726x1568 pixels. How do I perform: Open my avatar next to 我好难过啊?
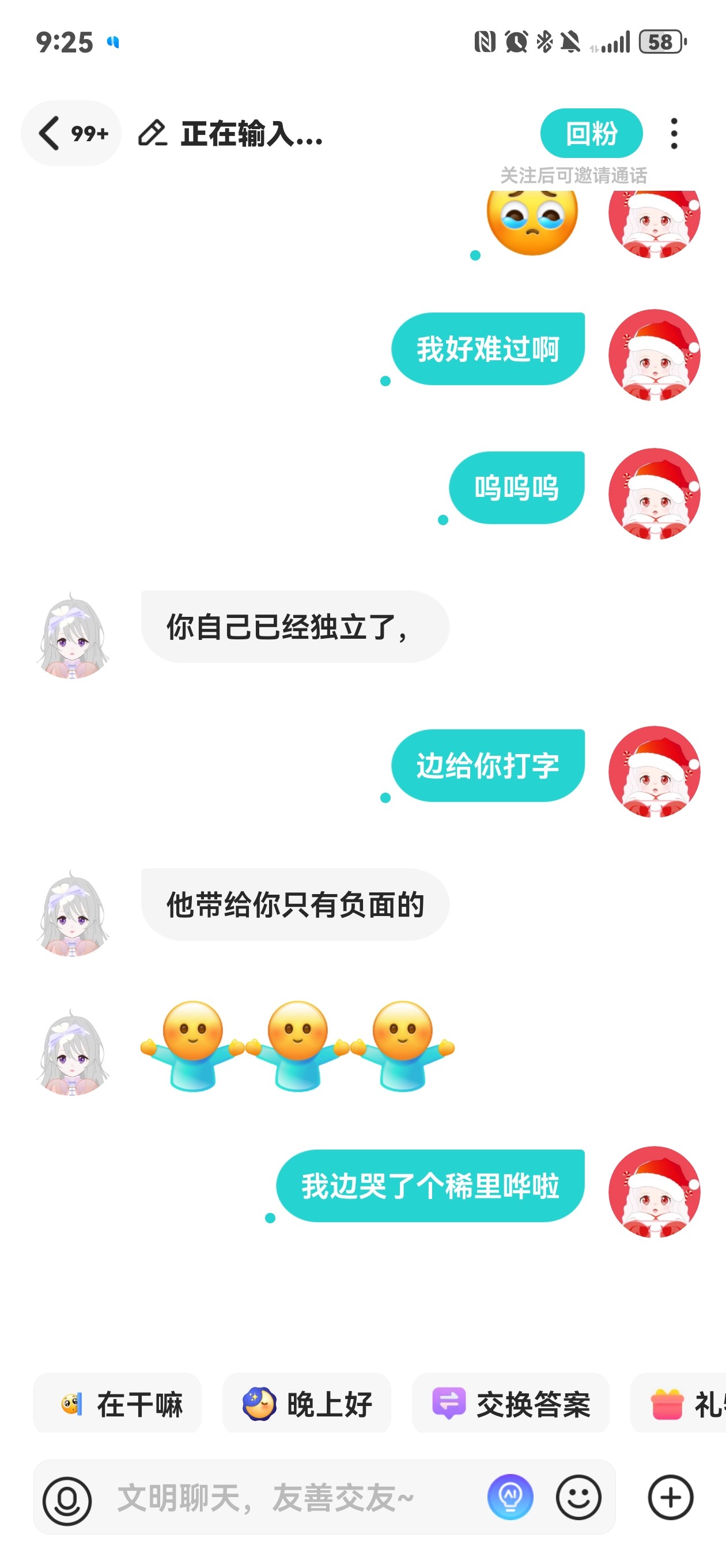[654, 355]
